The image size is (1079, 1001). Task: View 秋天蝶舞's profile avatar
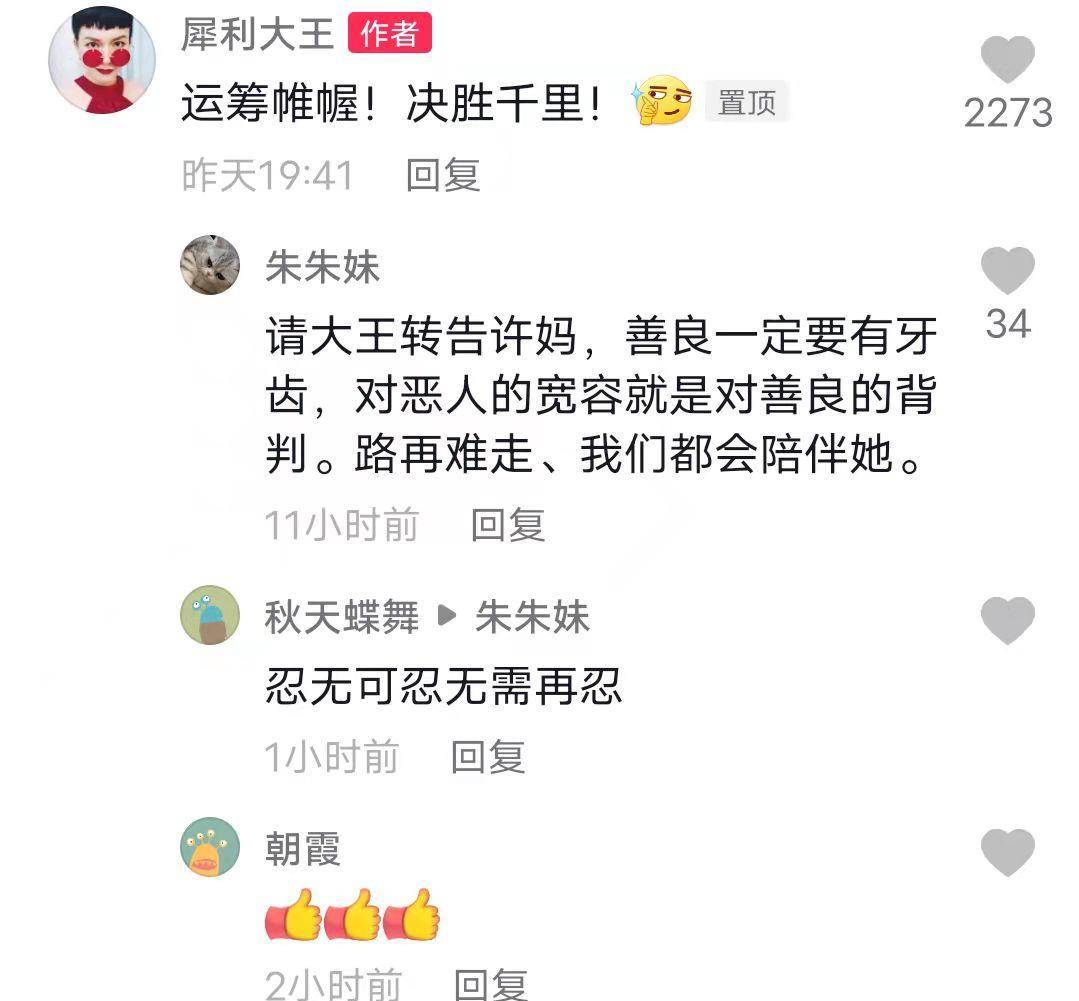tap(210, 615)
